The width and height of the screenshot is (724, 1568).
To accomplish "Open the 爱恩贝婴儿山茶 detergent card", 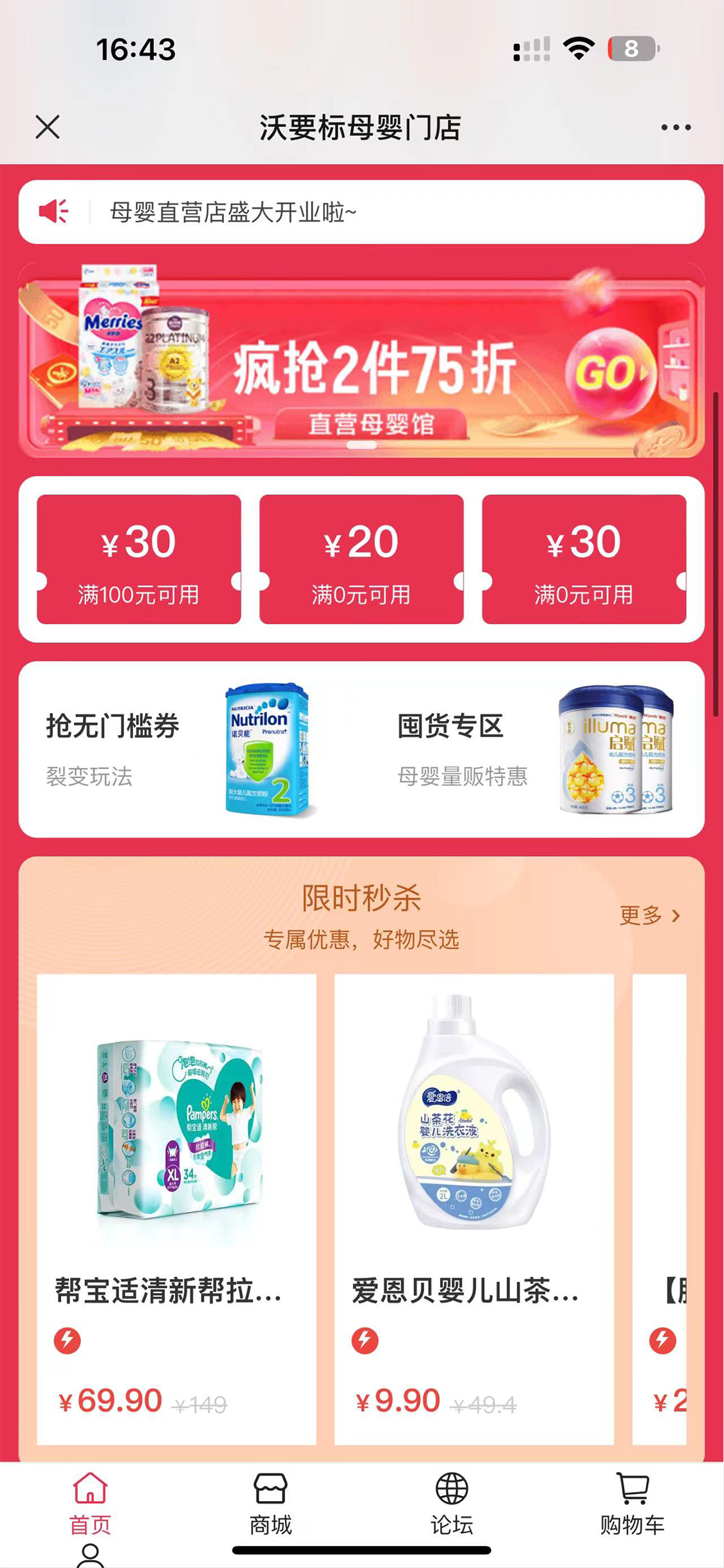I will [474, 1210].
